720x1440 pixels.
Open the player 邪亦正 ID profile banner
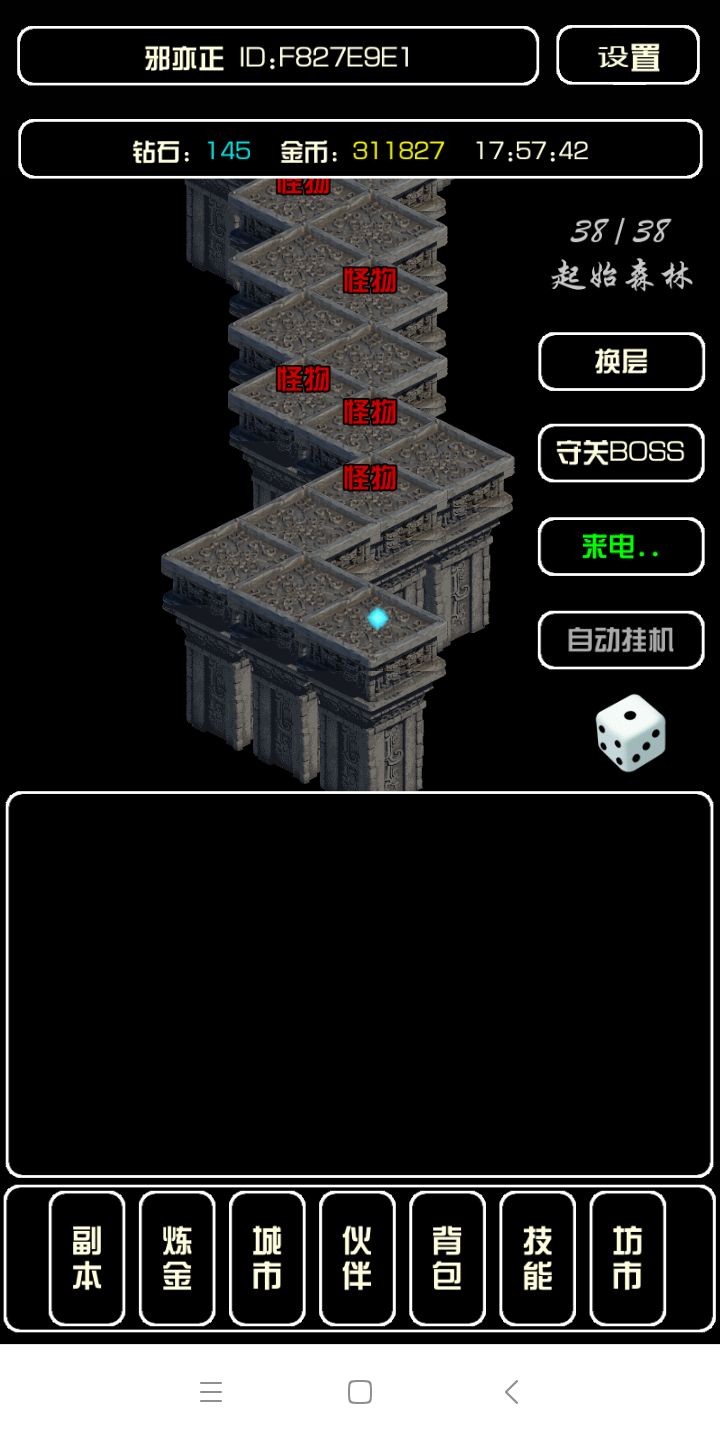(x=278, y=55)
